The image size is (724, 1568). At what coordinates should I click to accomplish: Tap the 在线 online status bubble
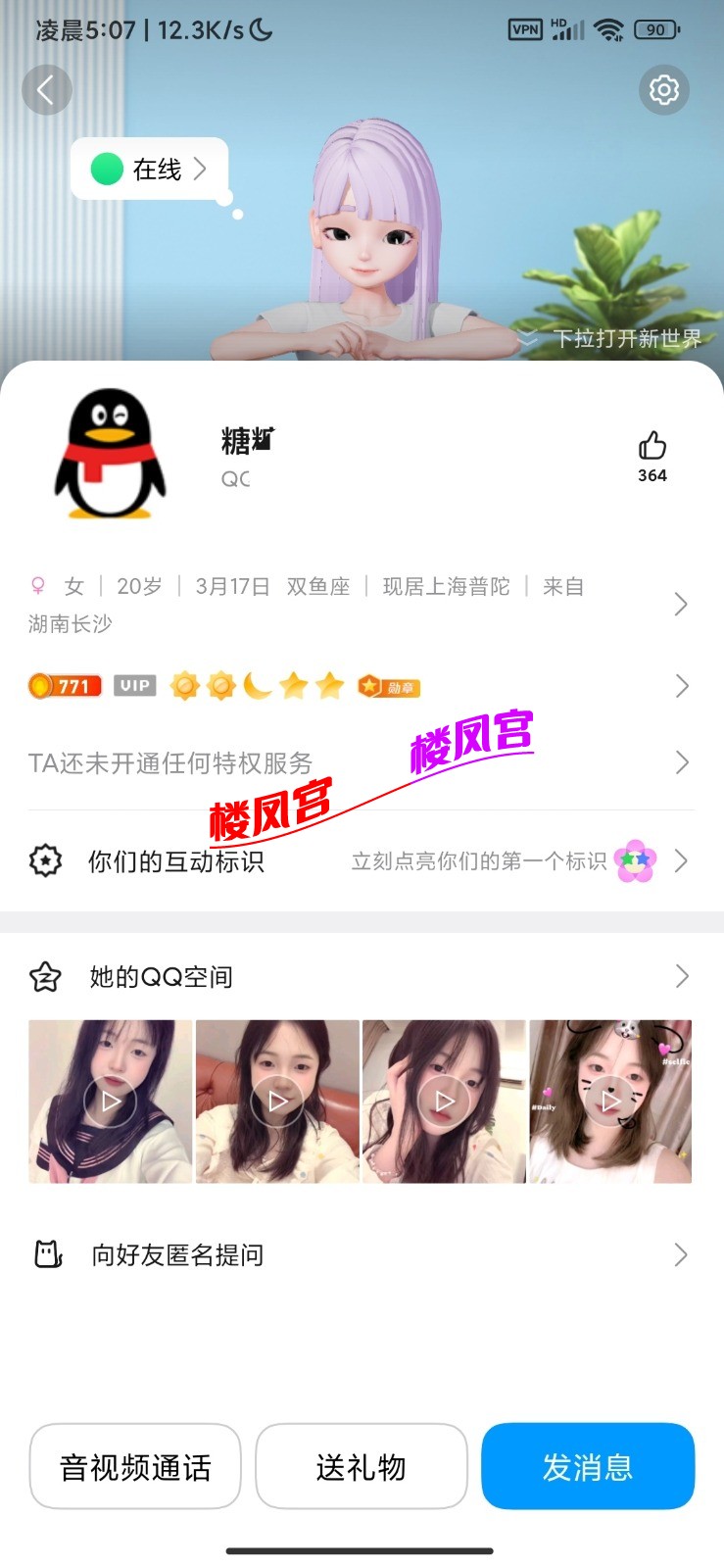(150, 170)
